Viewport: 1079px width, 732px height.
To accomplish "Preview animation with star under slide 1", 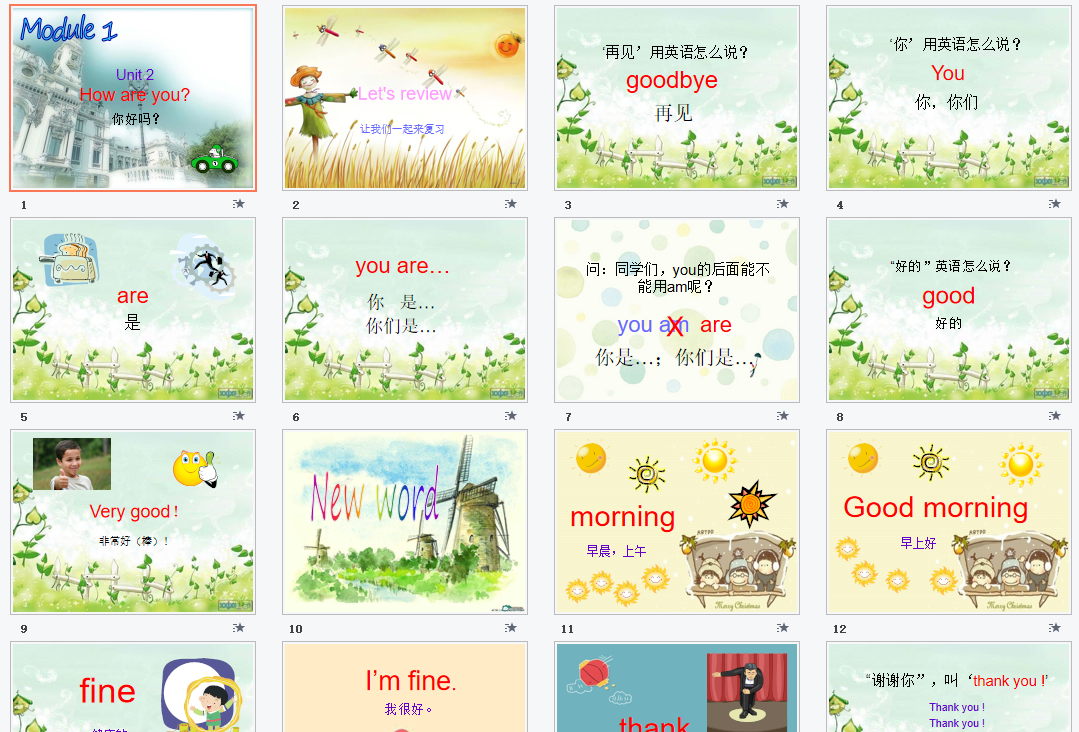I will 239,204.
